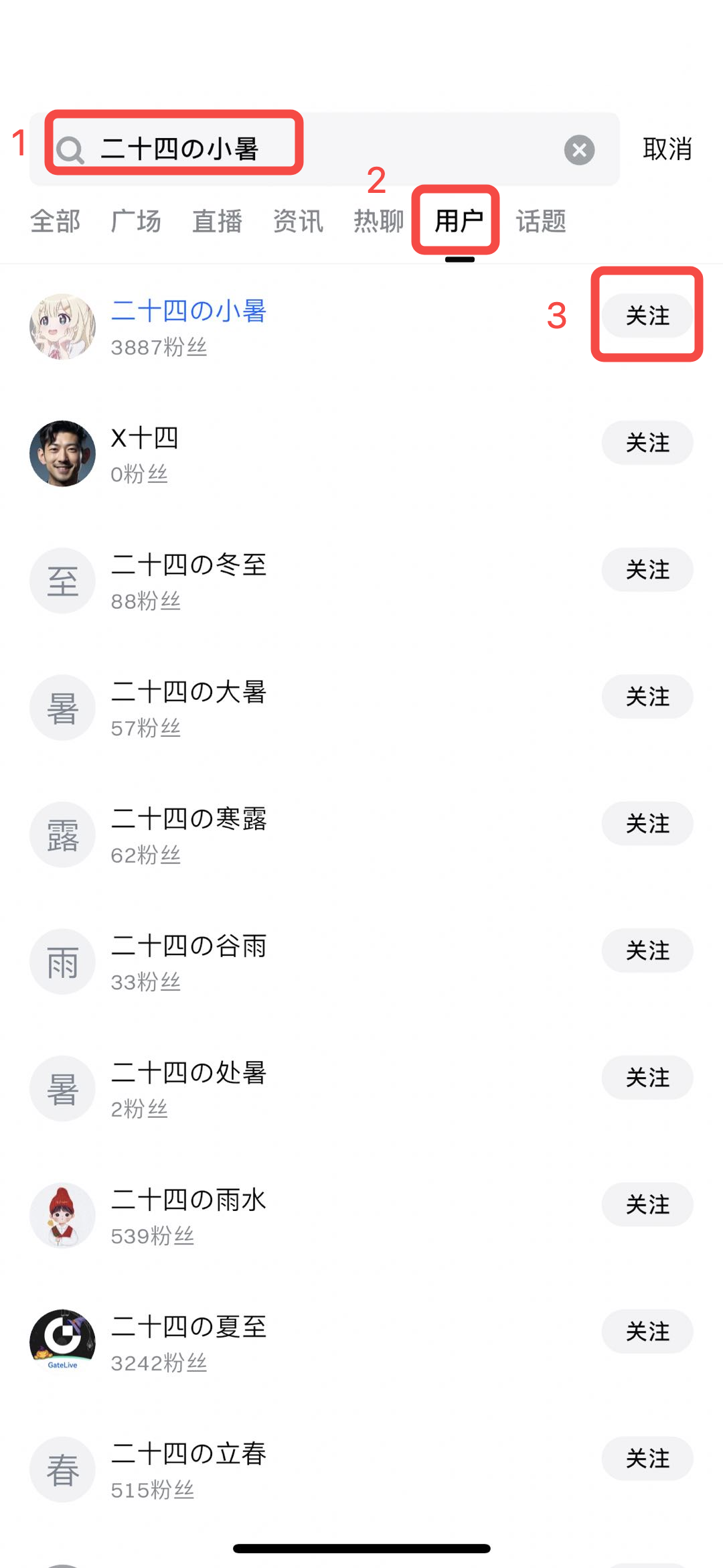Cancel the search with 取消
The height and width of the screenshot is (1568, 723).
click(x=667, y=149)
